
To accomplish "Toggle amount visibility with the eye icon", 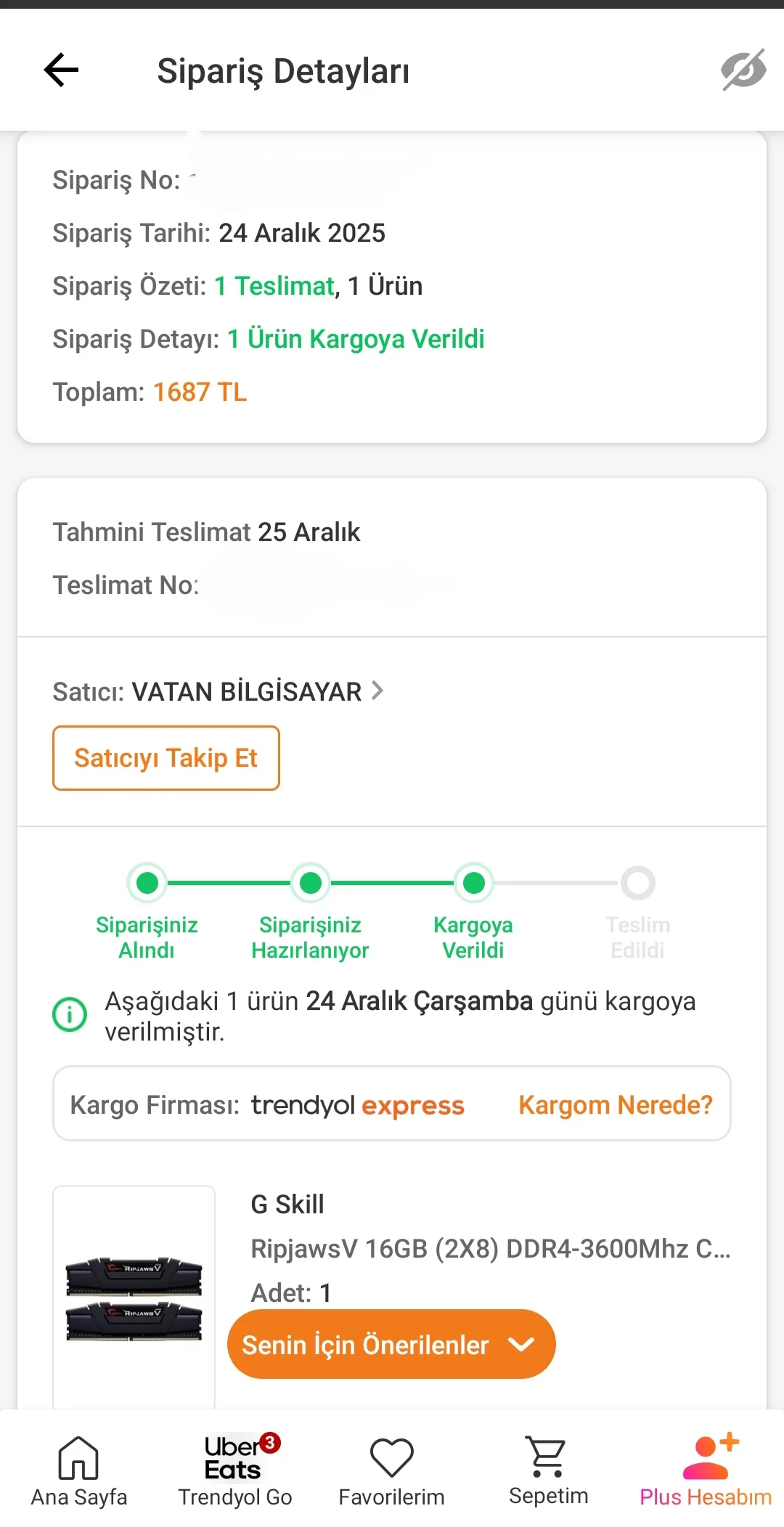I will (741, 69).
